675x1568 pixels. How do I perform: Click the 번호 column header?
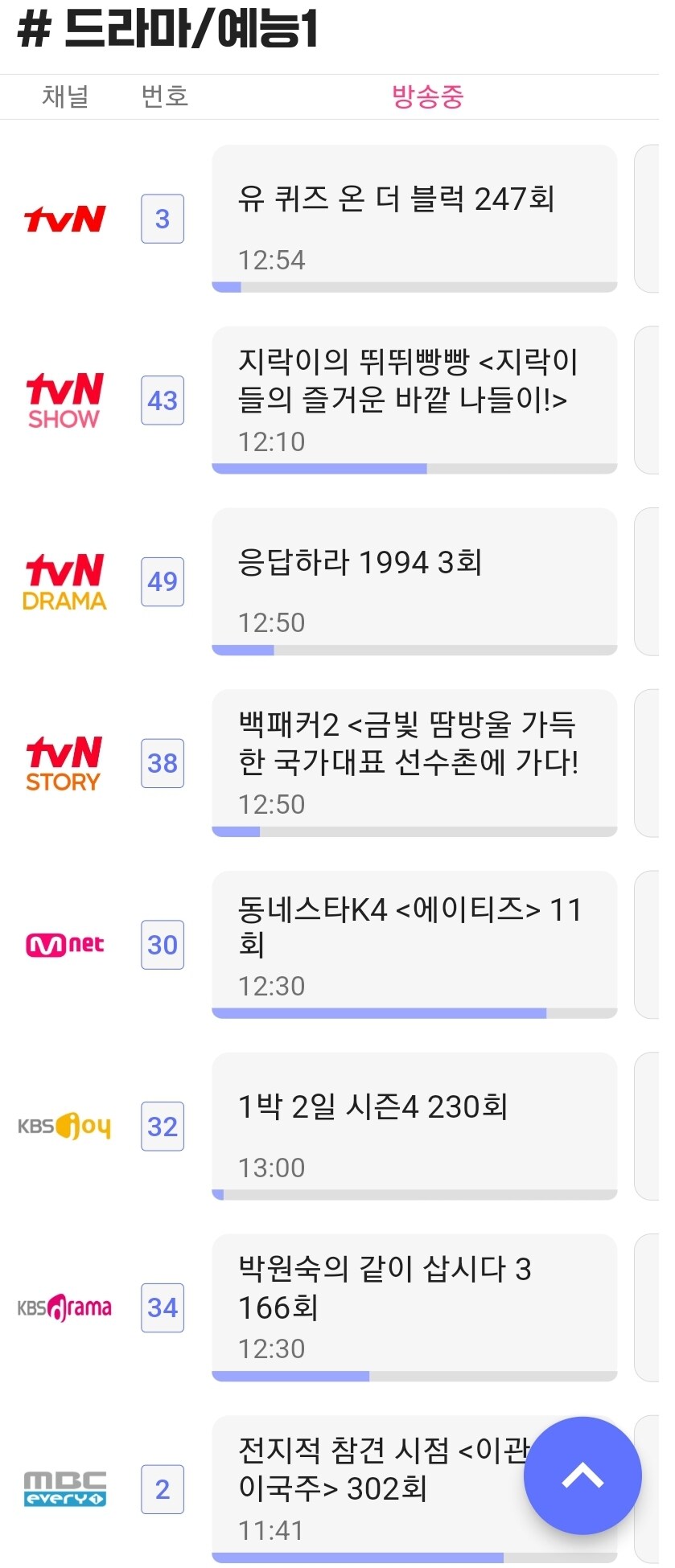pos(165,96)
